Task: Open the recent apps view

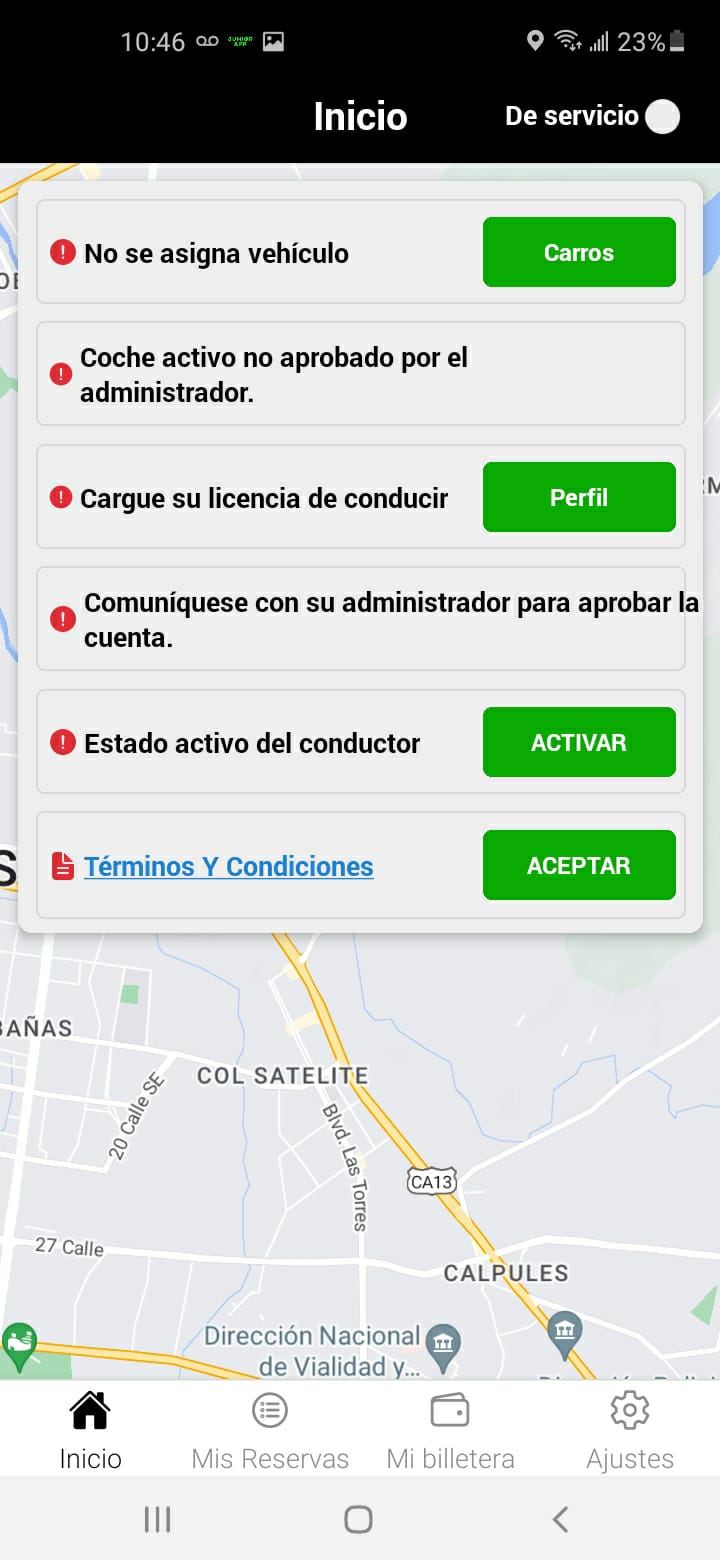Action: 158,1520
